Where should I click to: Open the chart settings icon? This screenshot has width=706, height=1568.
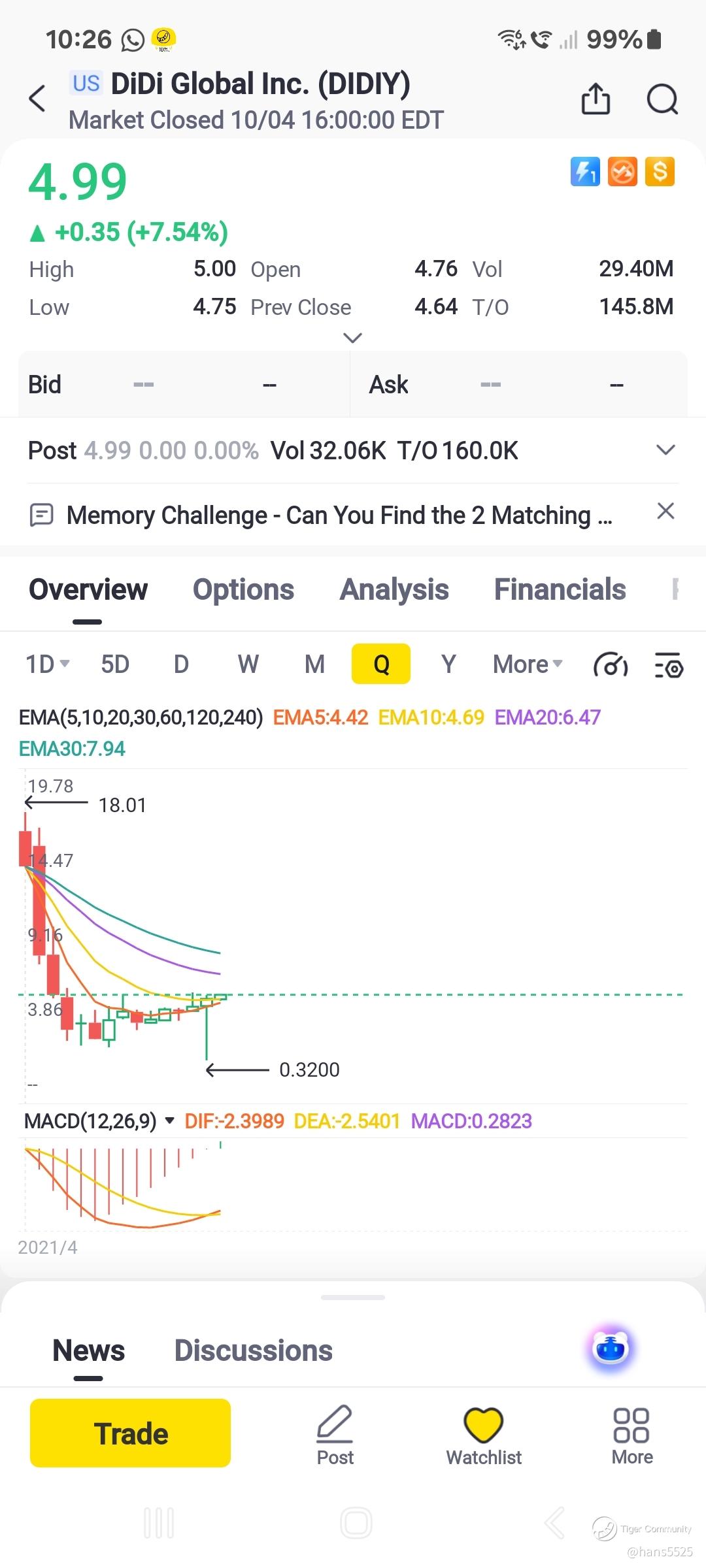[669, 665]
